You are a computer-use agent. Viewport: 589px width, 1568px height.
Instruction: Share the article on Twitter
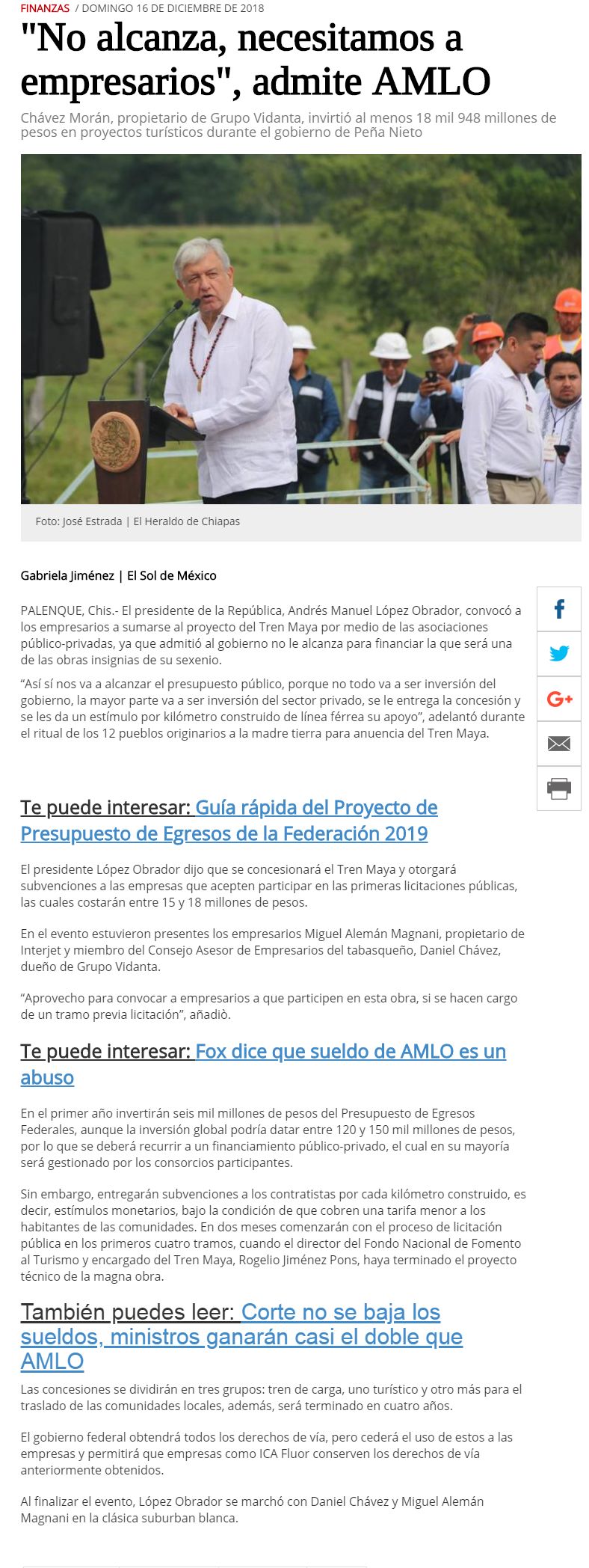click(x=559, y=654)
